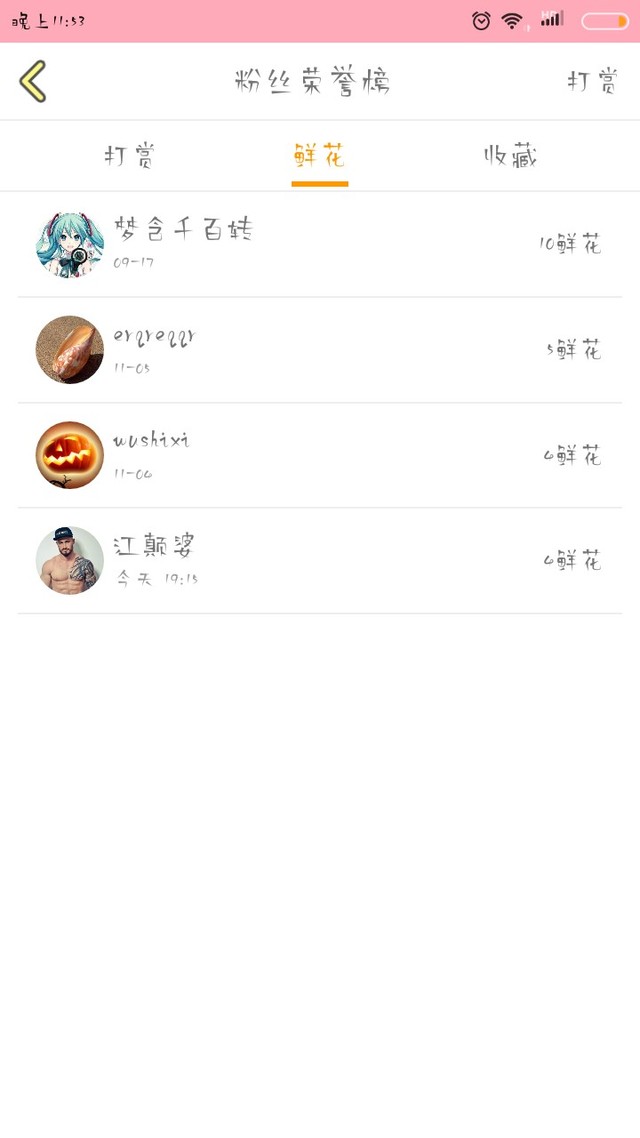The width and height of the screenshot is (640, 1138).
Task: Switch to the 打赏 tab
Action: click(130, 156)
